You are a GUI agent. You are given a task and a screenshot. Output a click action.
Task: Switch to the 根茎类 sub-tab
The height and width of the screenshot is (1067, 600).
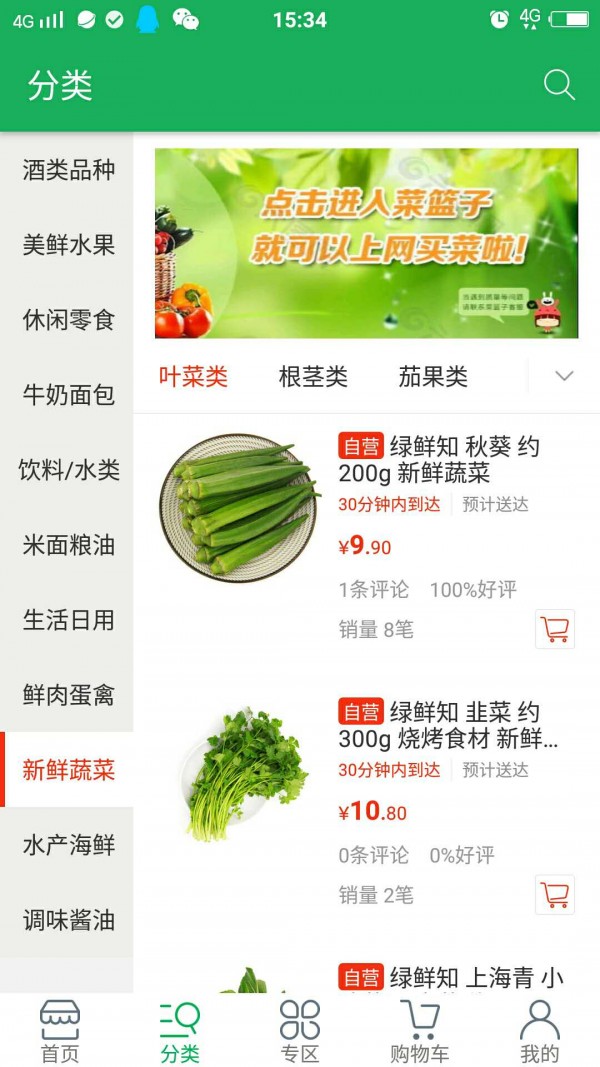(313, 377)
